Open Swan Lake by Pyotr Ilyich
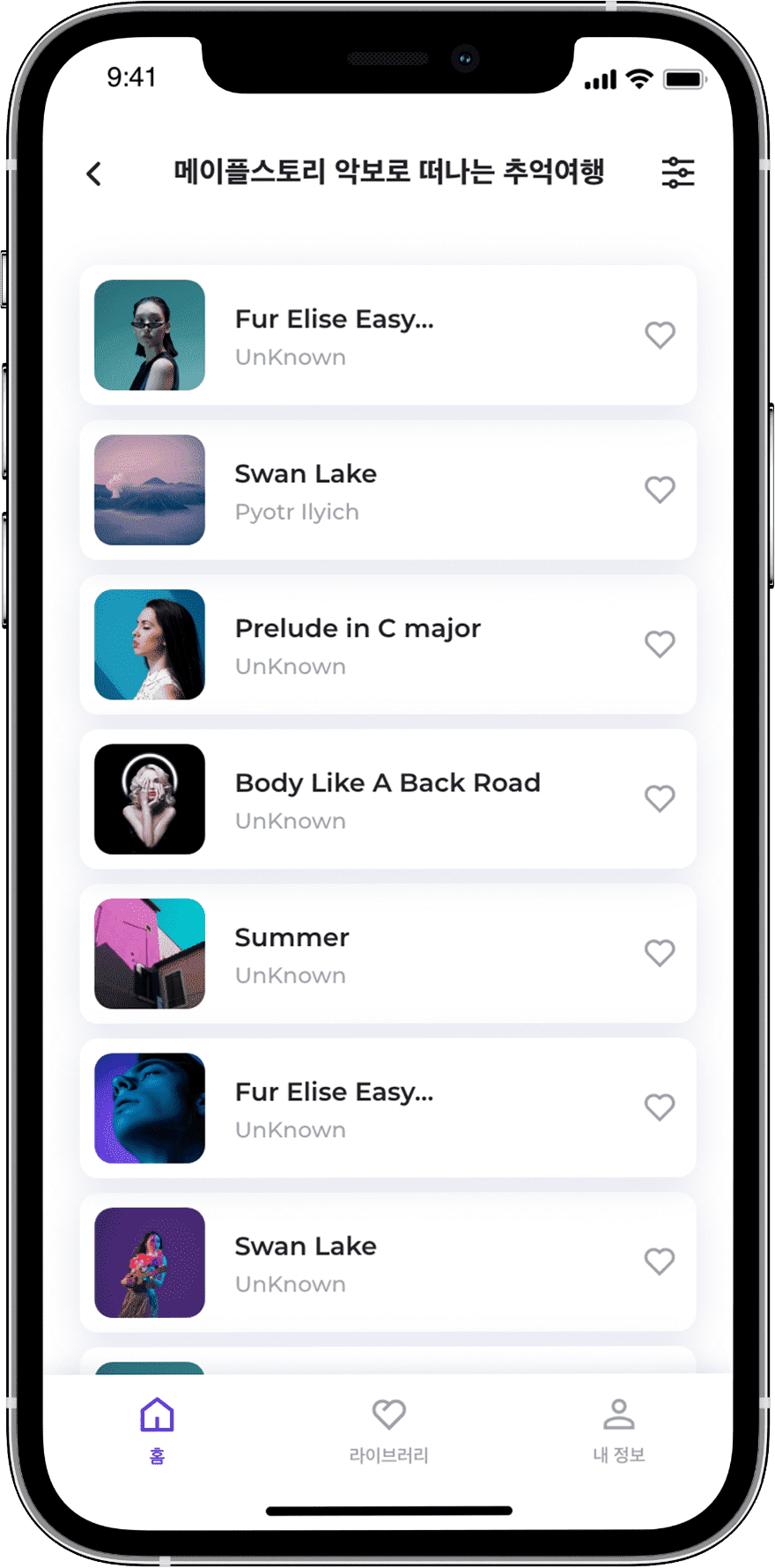Screen dimensions: 775x1568 pyautogui.click(x=387, y=491)
